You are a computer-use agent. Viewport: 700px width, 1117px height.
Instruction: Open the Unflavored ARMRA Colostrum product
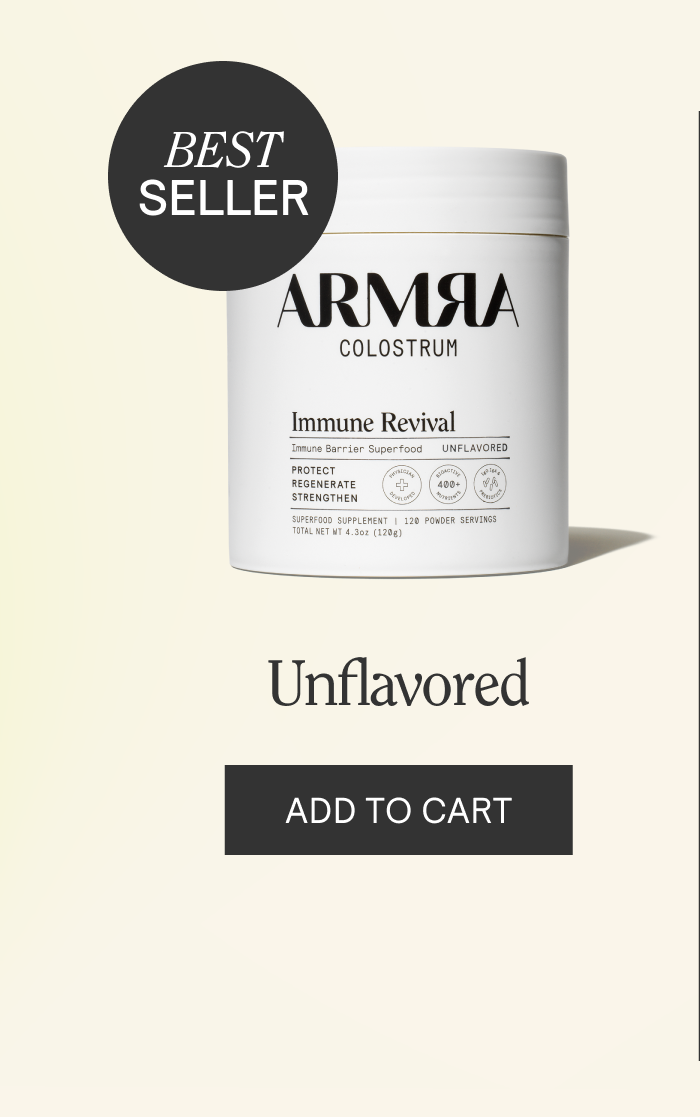pos(398,380)
